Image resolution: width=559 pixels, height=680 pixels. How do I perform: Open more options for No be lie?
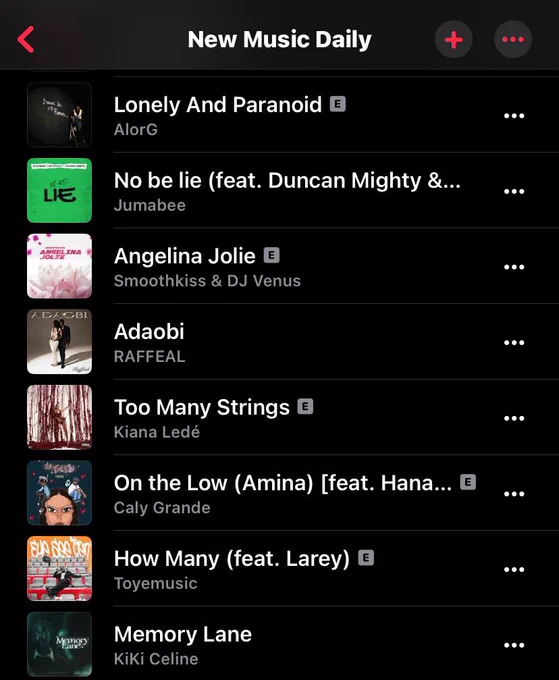[x=514, y=191]
